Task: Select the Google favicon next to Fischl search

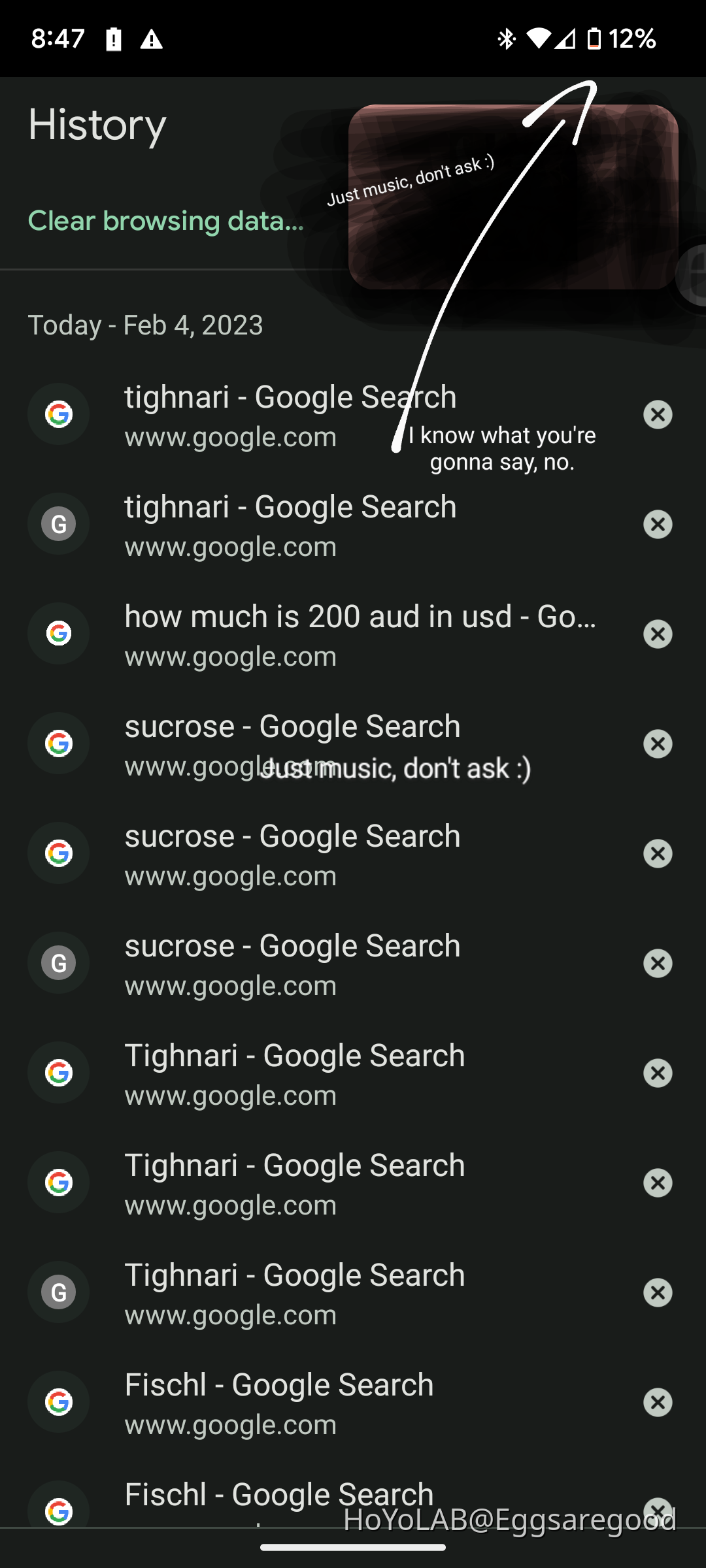Action: coord(58,1401)
